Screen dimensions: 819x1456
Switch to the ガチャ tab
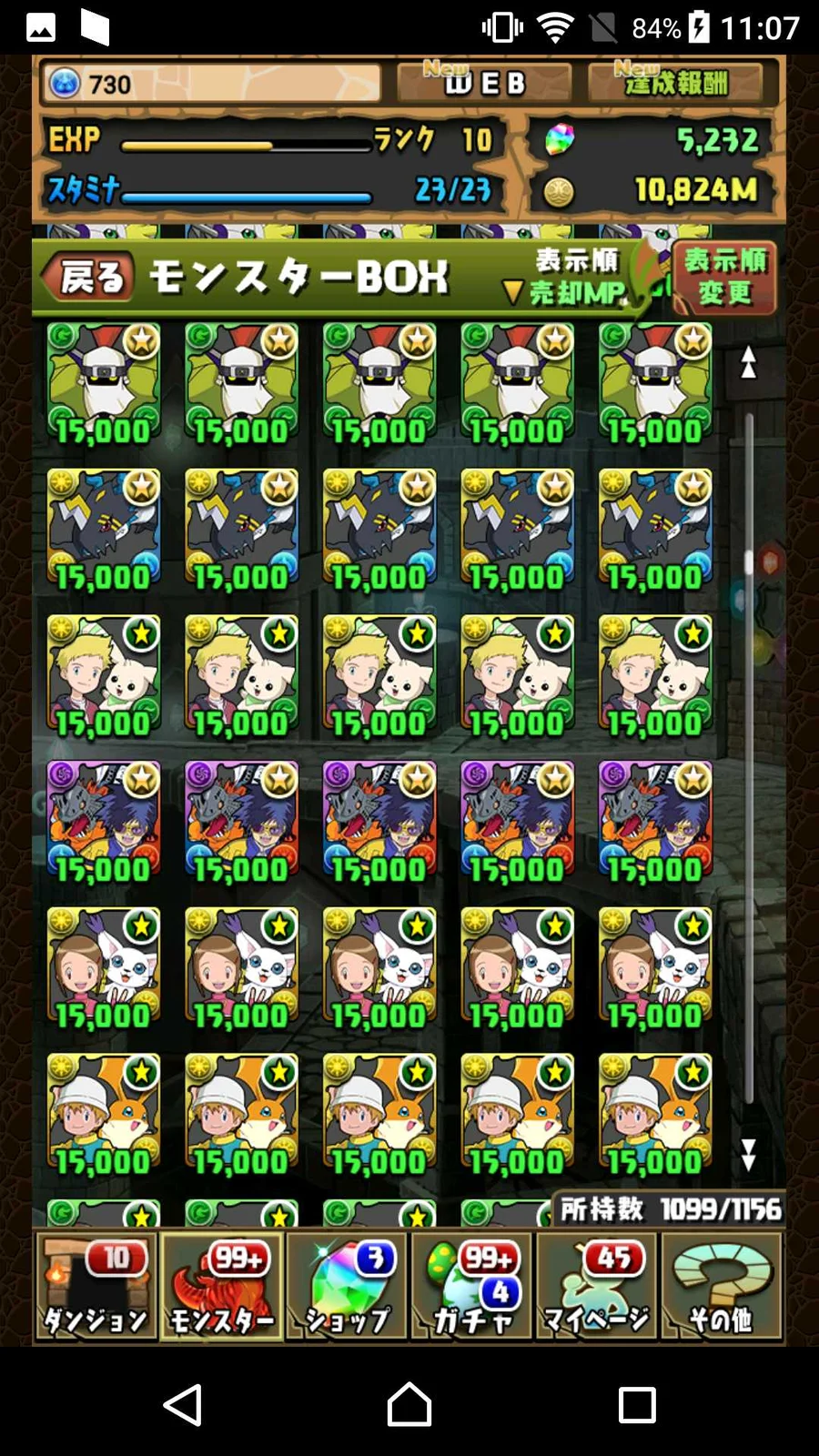coord(472,1287)
